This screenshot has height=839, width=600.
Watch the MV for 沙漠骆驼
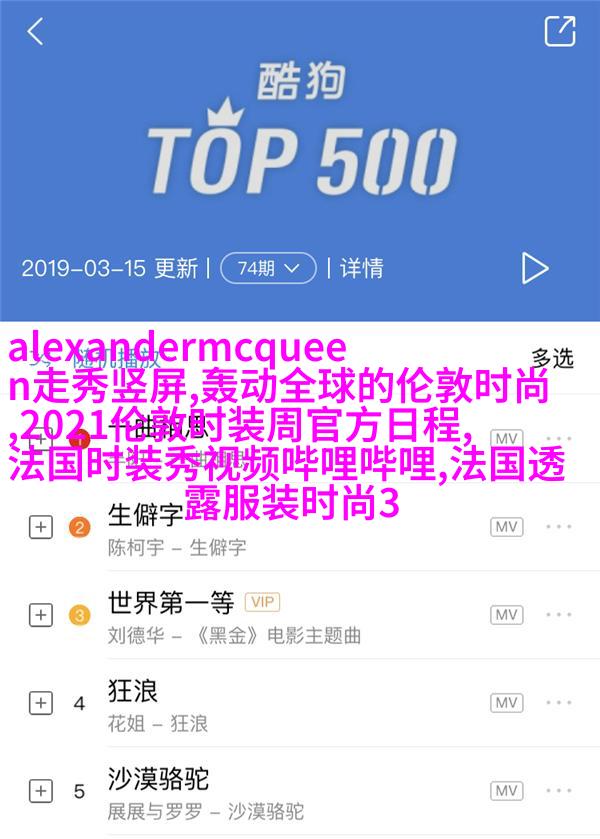click(x=506, y=791)
